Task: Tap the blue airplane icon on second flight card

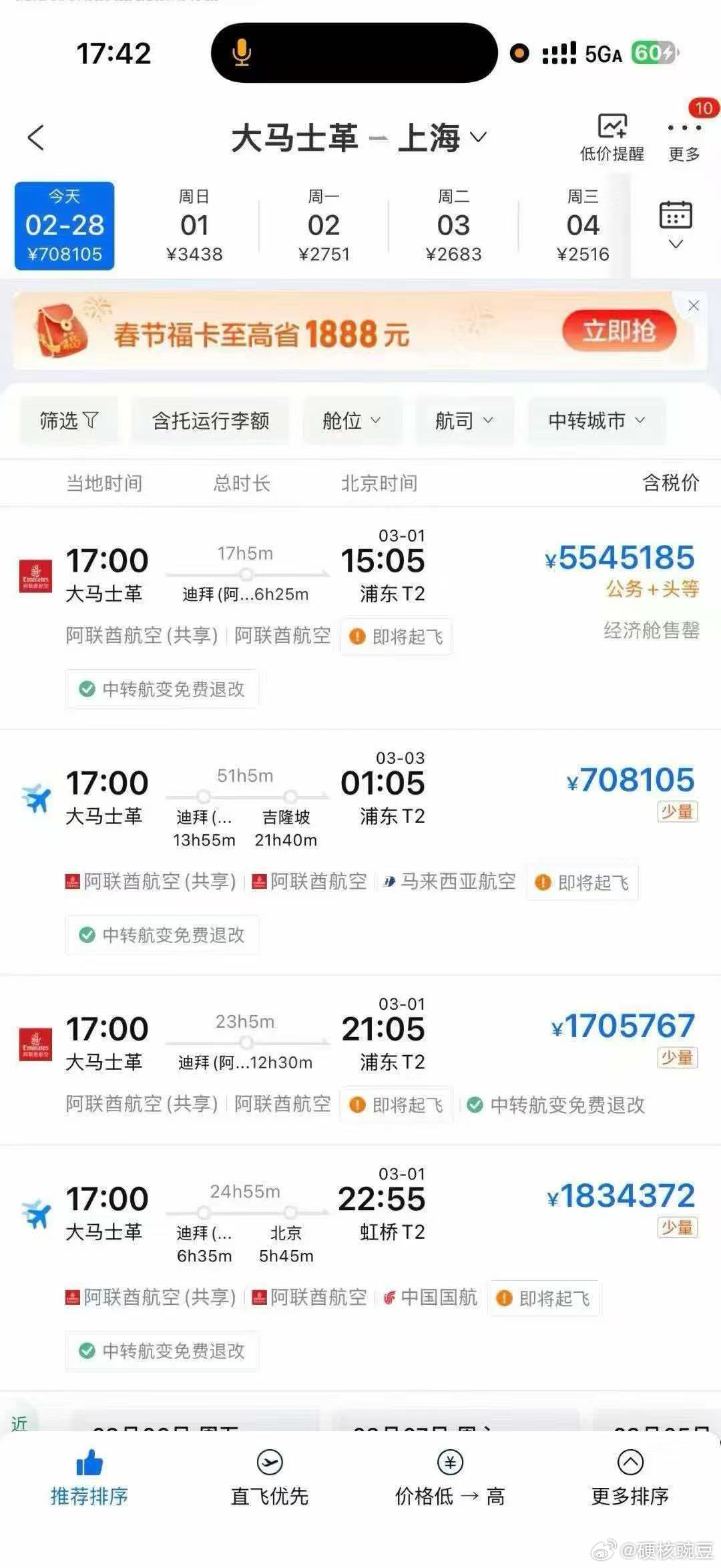Action: click(x=38, y=799)
